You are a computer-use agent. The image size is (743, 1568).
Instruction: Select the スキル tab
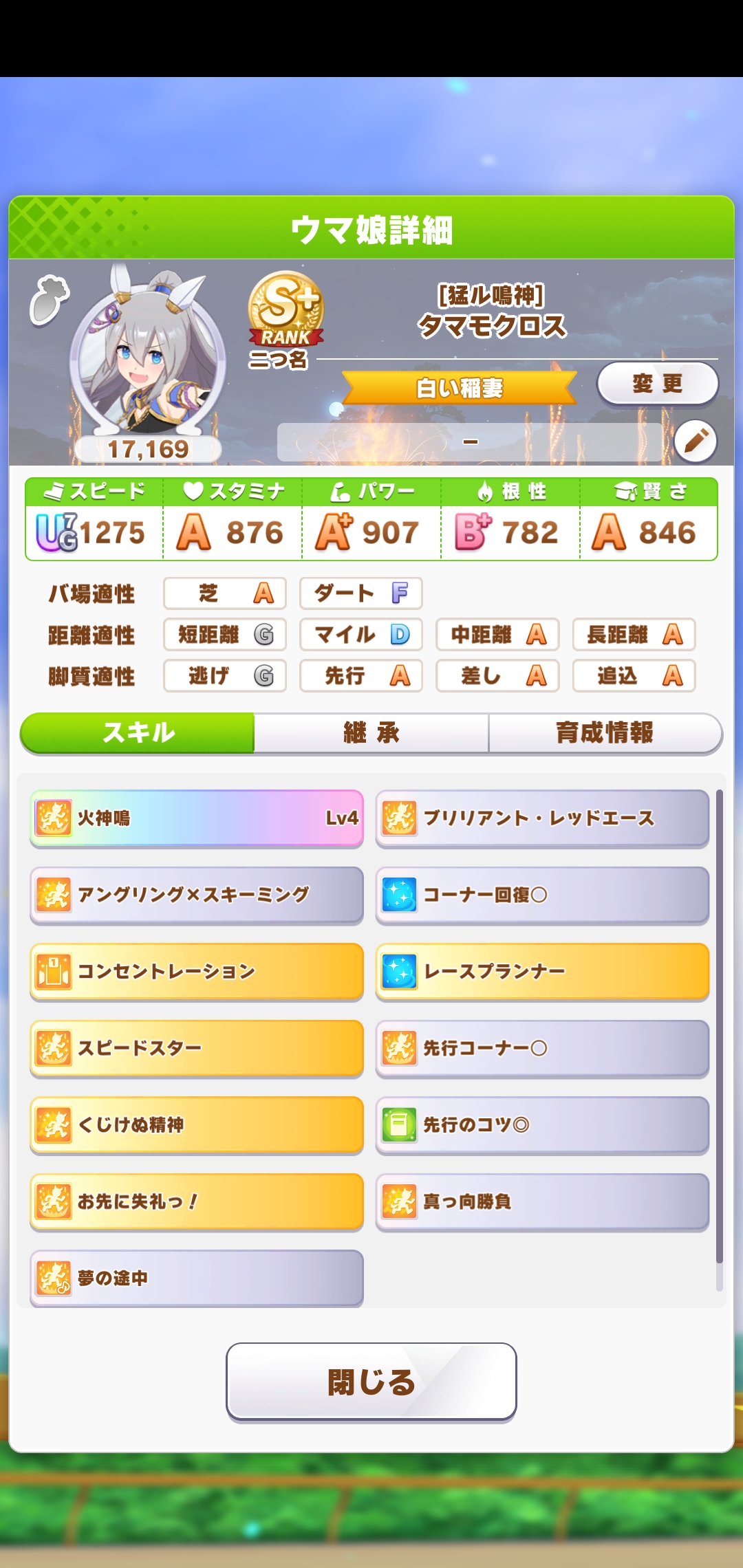pyautogui.click(x=138, y=733)
